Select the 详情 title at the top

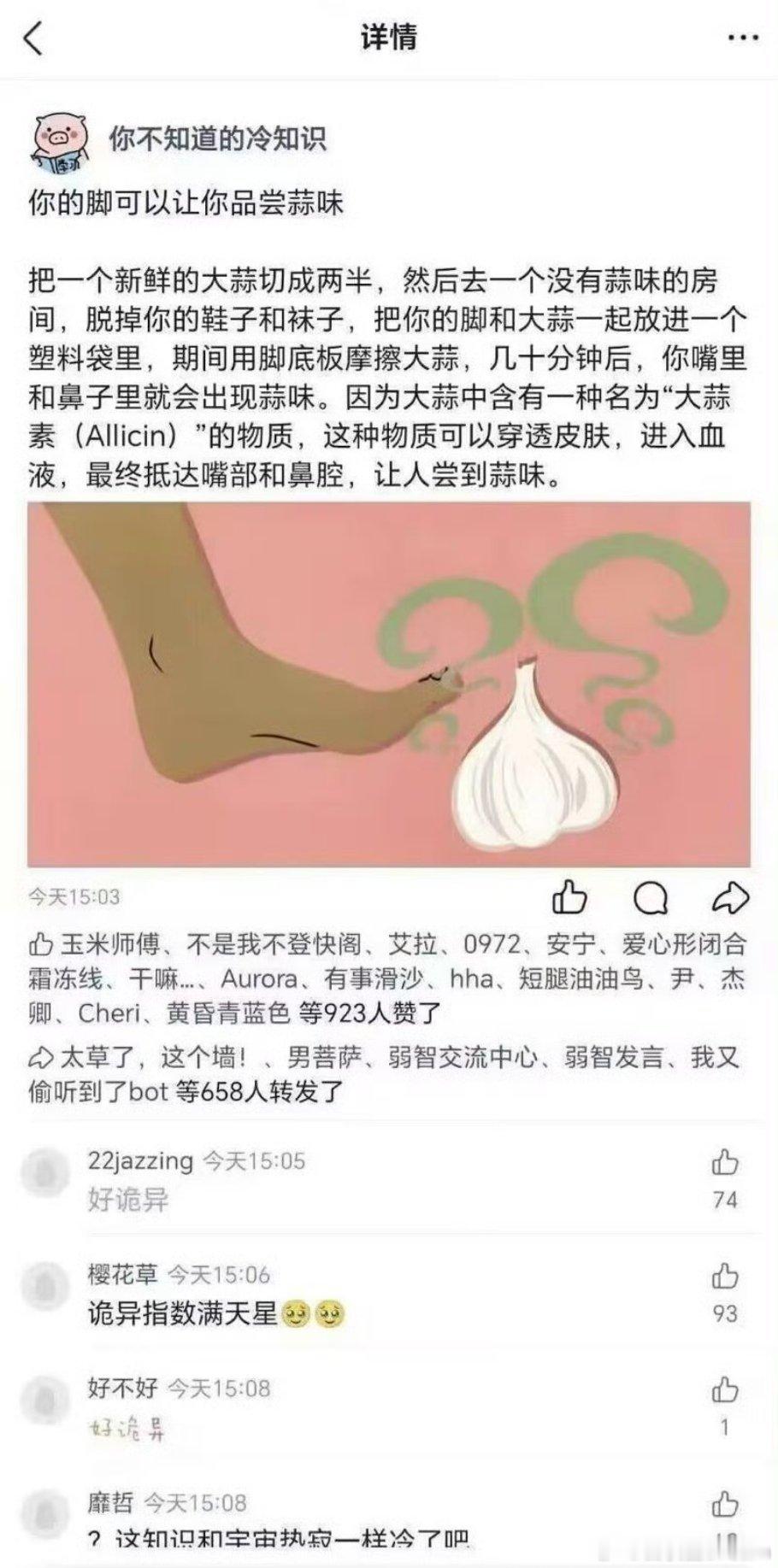point(389,38)
